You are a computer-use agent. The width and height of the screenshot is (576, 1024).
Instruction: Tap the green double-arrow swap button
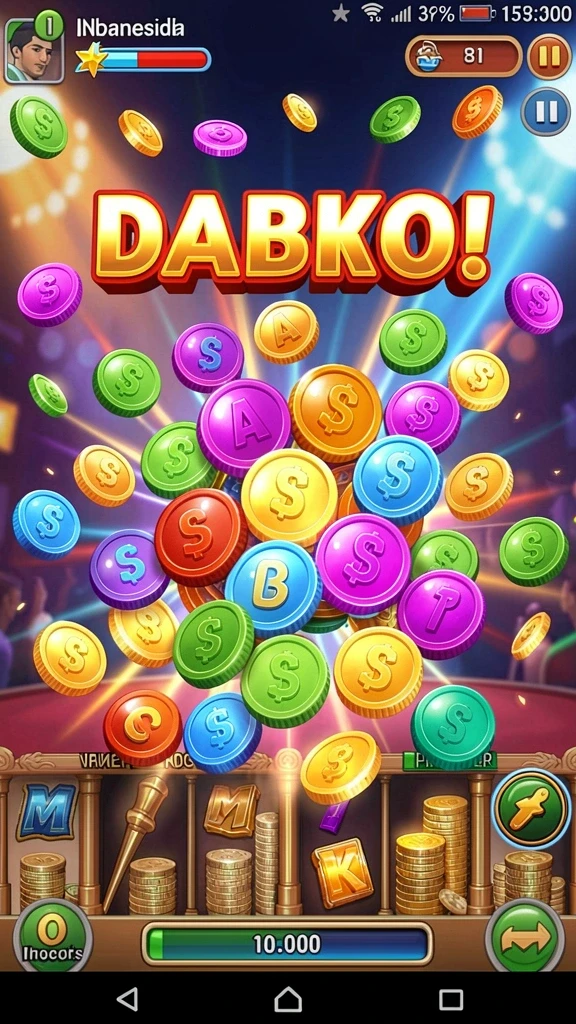[x=525, y=939]
